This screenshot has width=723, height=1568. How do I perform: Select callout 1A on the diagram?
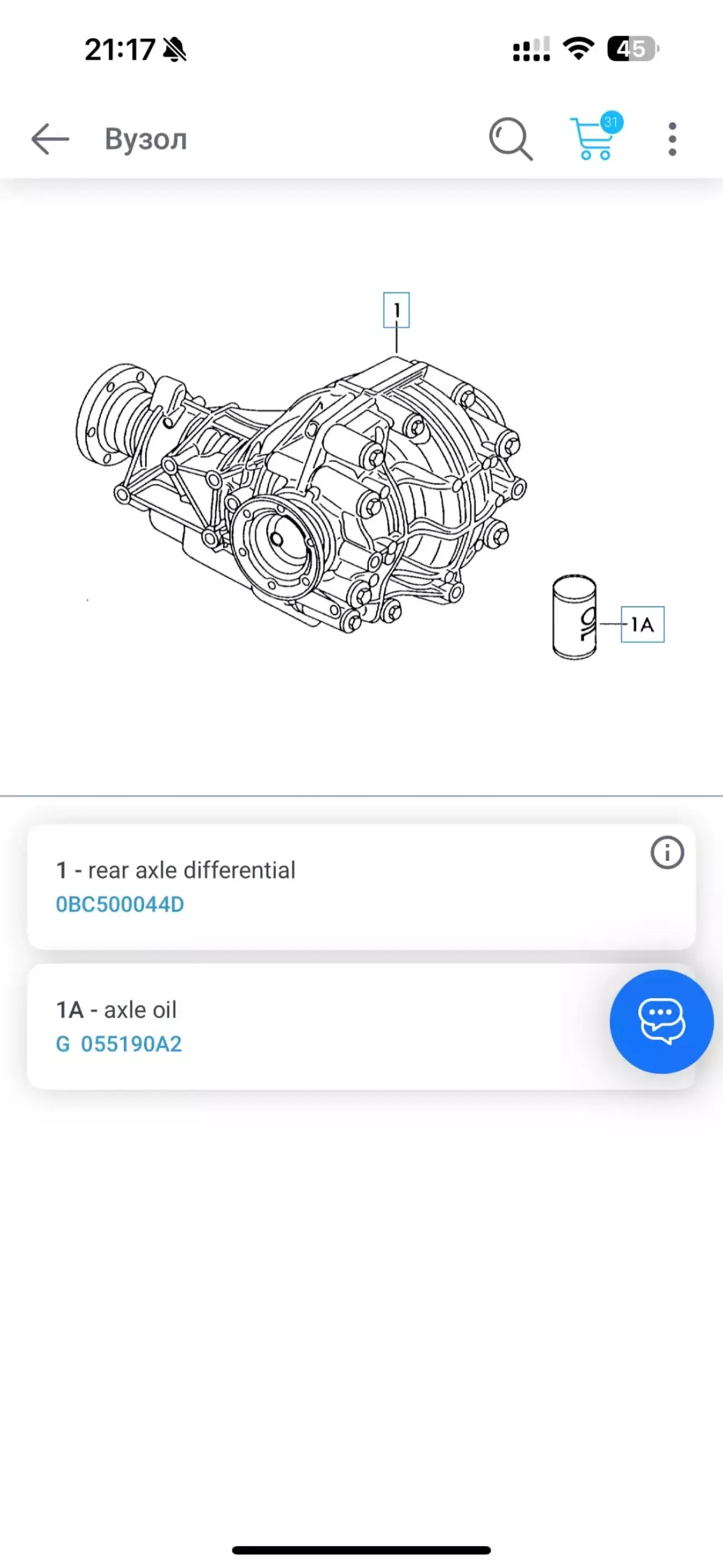642,625
